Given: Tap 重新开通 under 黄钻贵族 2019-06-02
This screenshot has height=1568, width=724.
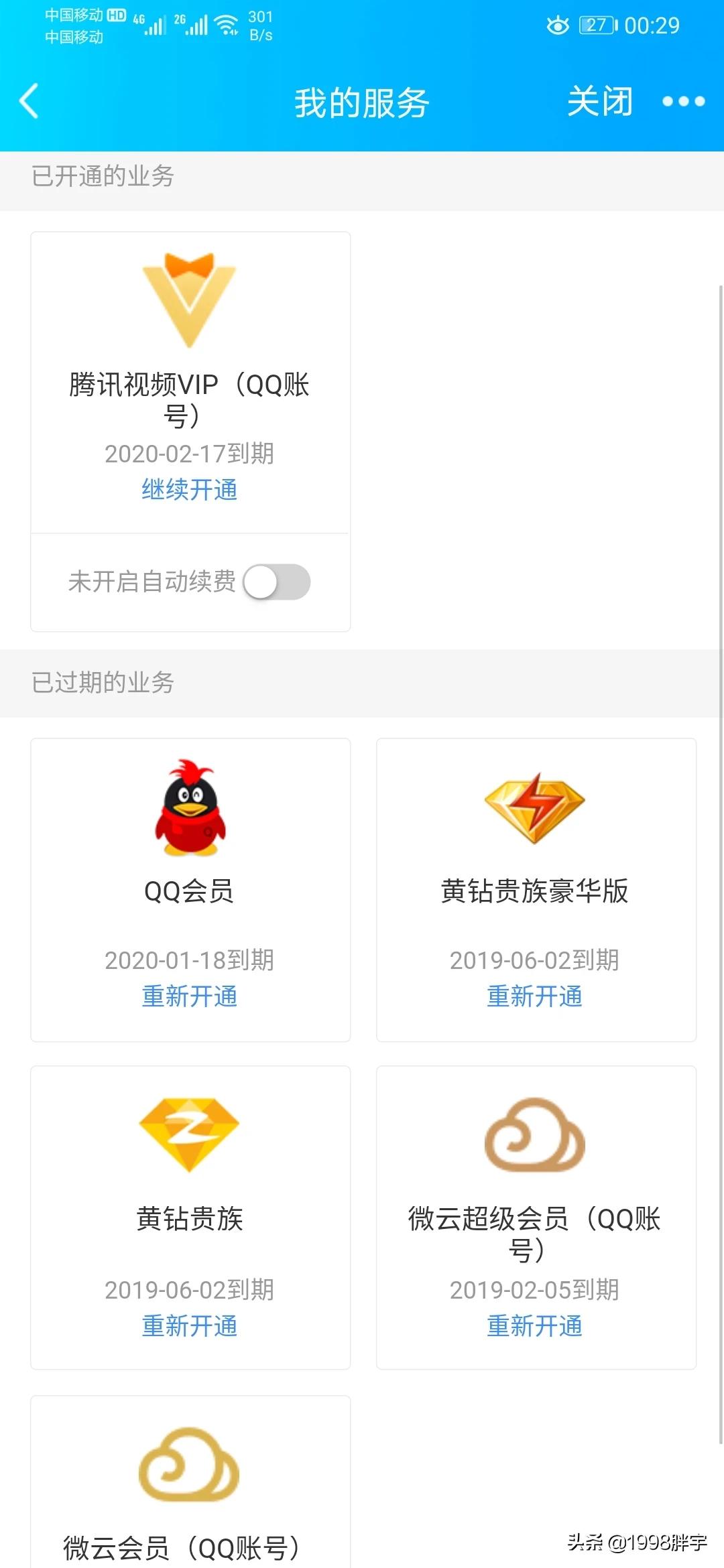Looking at the screenshot, I should tap(190, 1326).
